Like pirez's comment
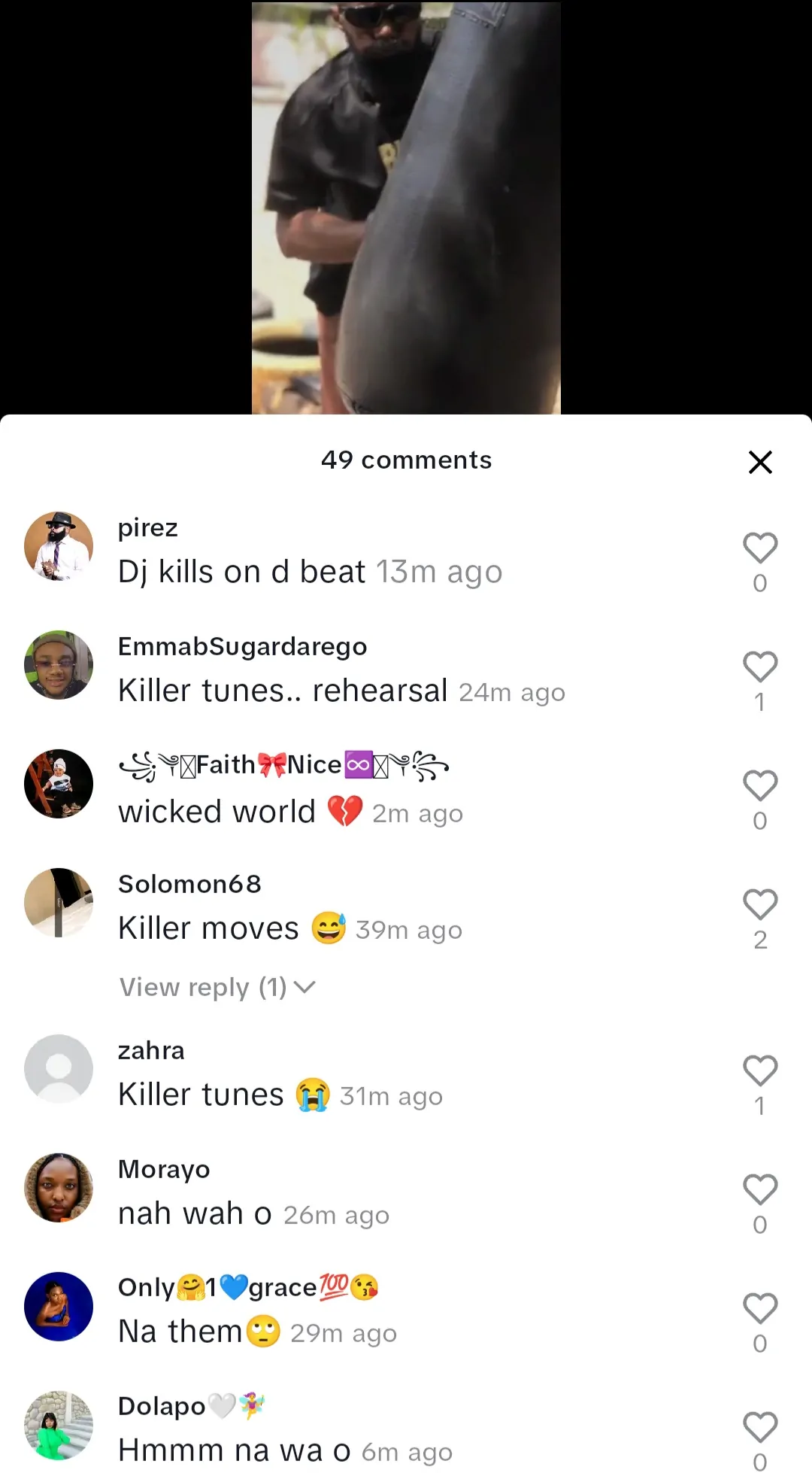The image size is (812, 1473). (759, 548)
